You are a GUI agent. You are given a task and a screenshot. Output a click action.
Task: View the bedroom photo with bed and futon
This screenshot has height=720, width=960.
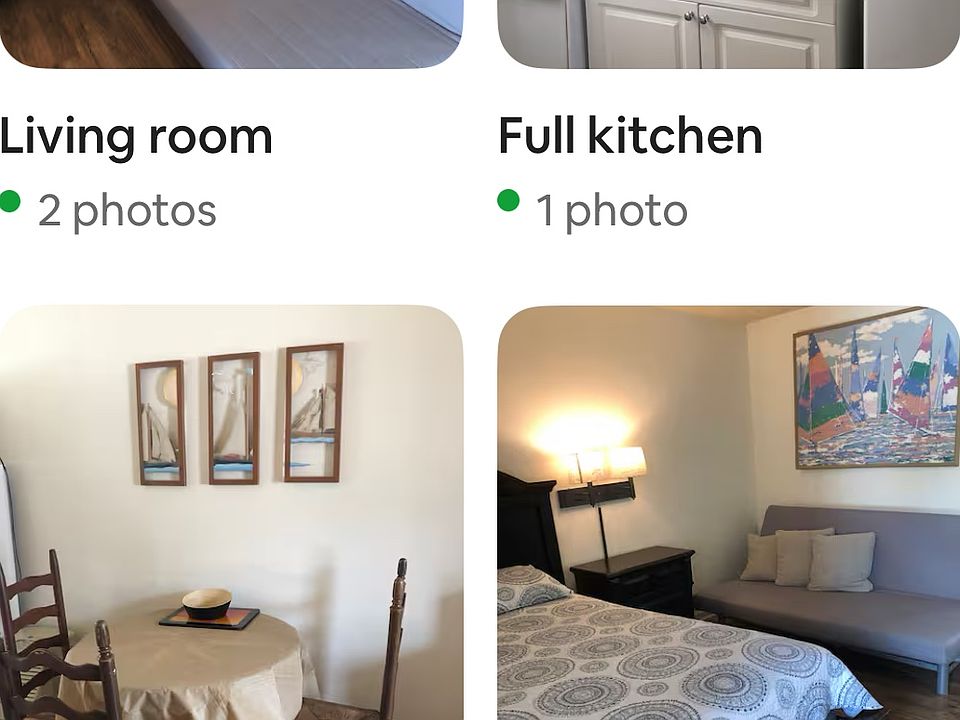tap(728, 512)
